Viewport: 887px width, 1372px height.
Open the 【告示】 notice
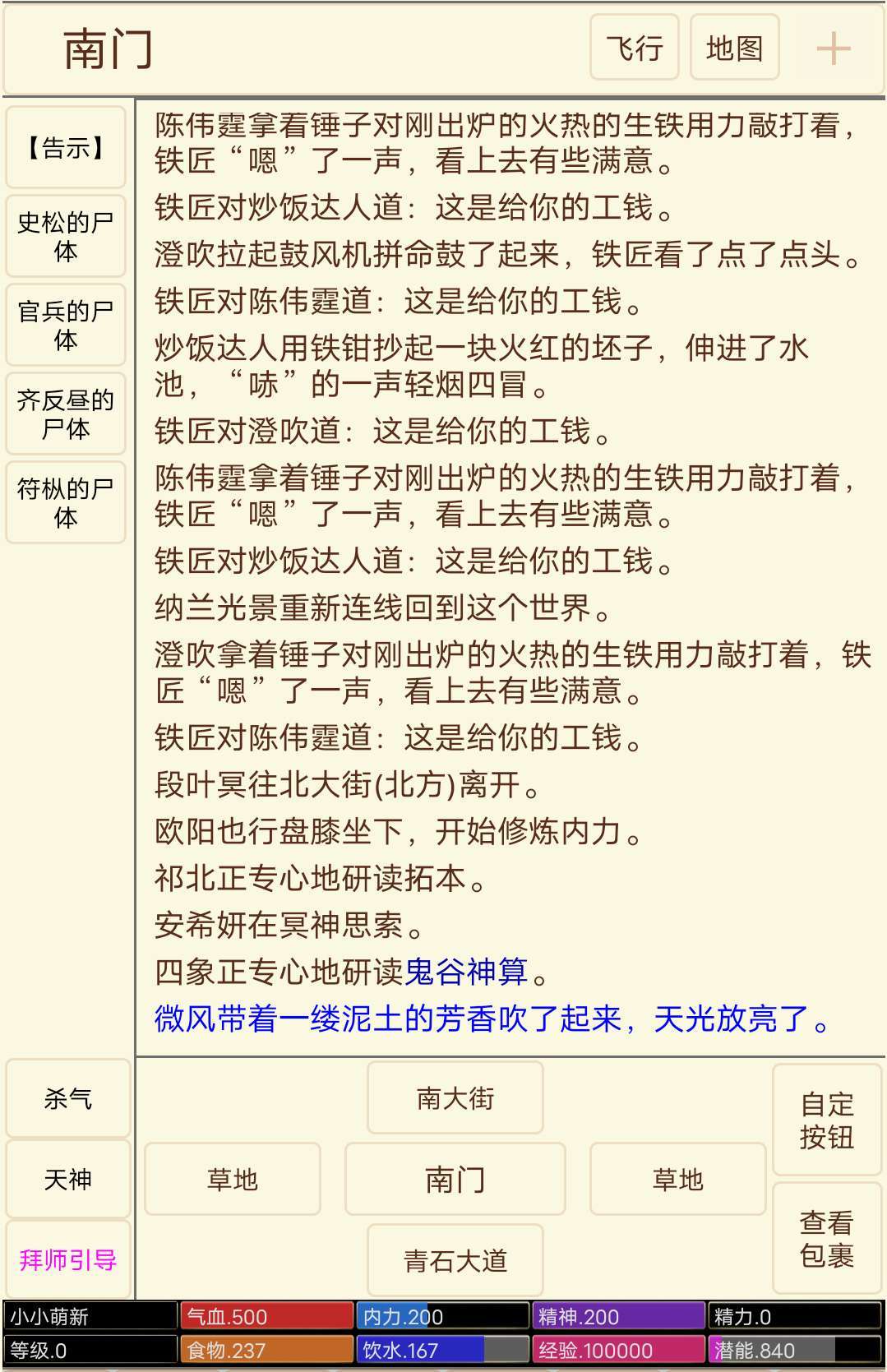pyautogui.click(x=66, y=148)
